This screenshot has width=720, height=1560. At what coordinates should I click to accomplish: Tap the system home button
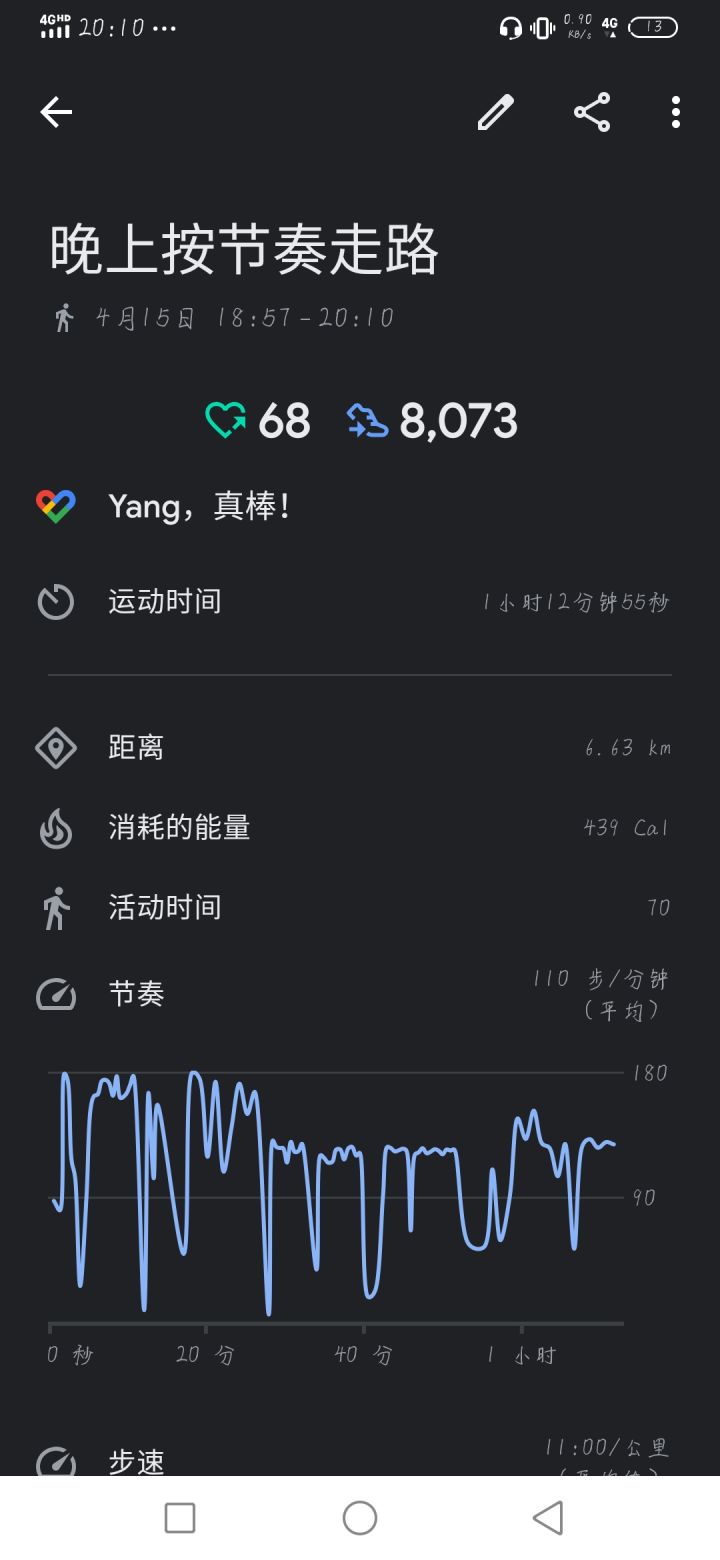360,1518
